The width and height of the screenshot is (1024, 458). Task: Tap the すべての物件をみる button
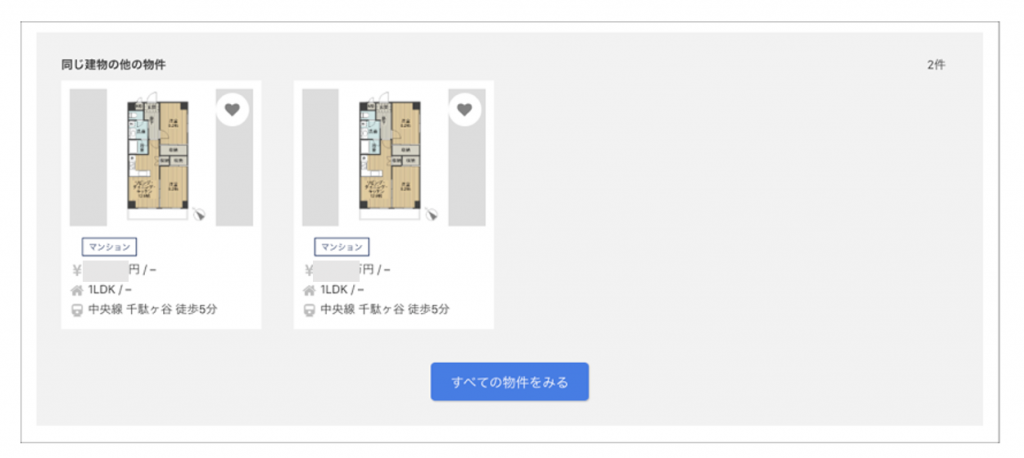pyautogui.click(x=509, y=382)
